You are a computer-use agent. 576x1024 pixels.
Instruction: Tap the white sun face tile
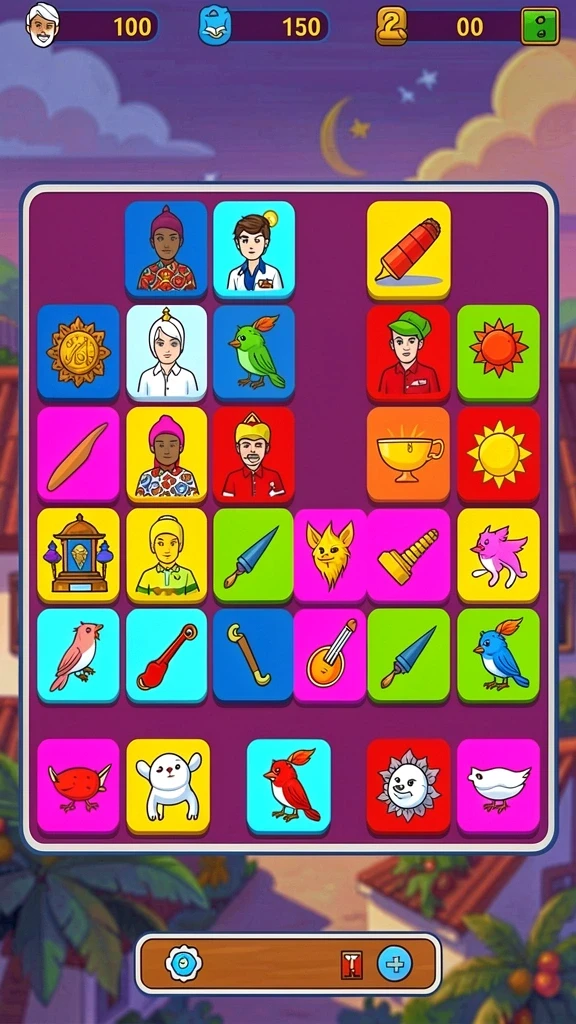[x=409, y=787]
